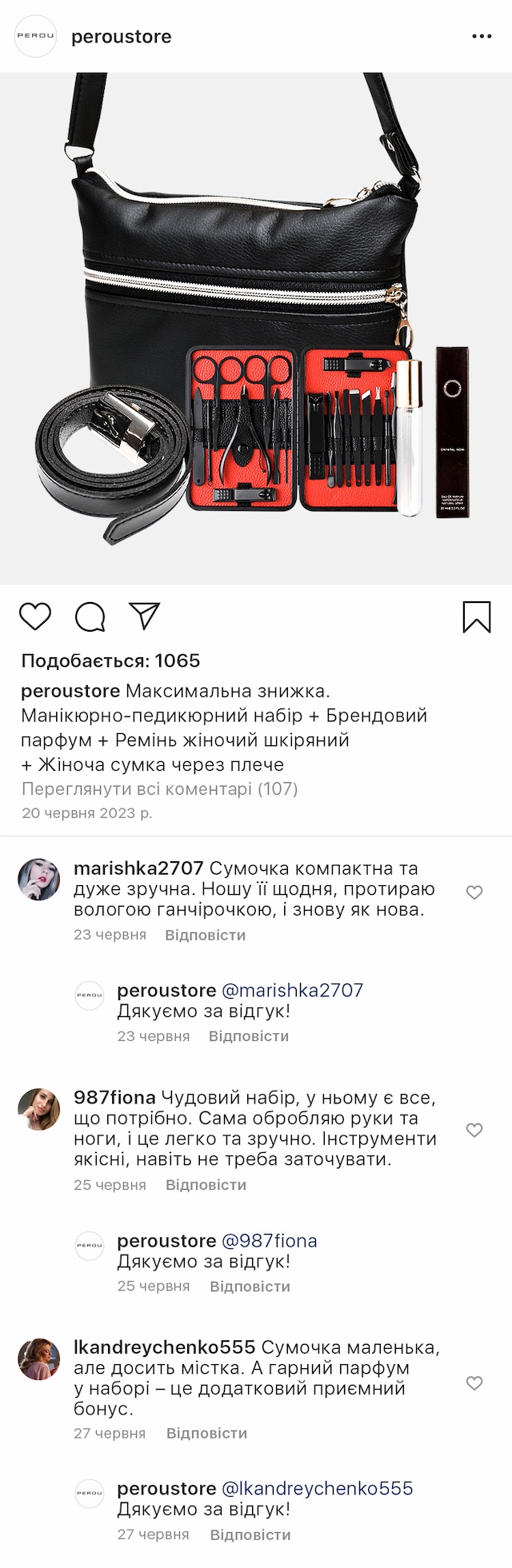Open the @marishka2707 mention link
The width and height of the screenshot is (512, 1568).
point(292,991)
